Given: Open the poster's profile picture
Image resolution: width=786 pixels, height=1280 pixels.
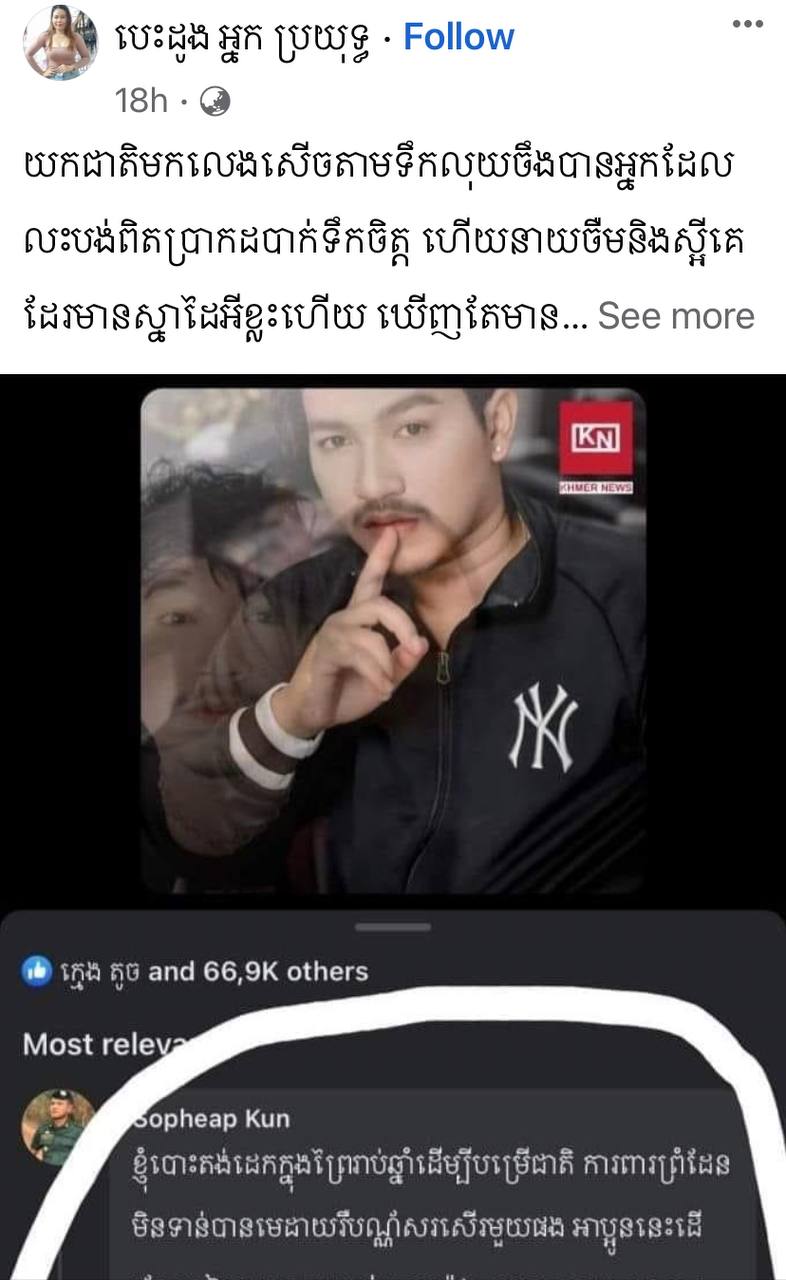Looking at the screenshot, I should pyautogui.click(x=60, y=42).
